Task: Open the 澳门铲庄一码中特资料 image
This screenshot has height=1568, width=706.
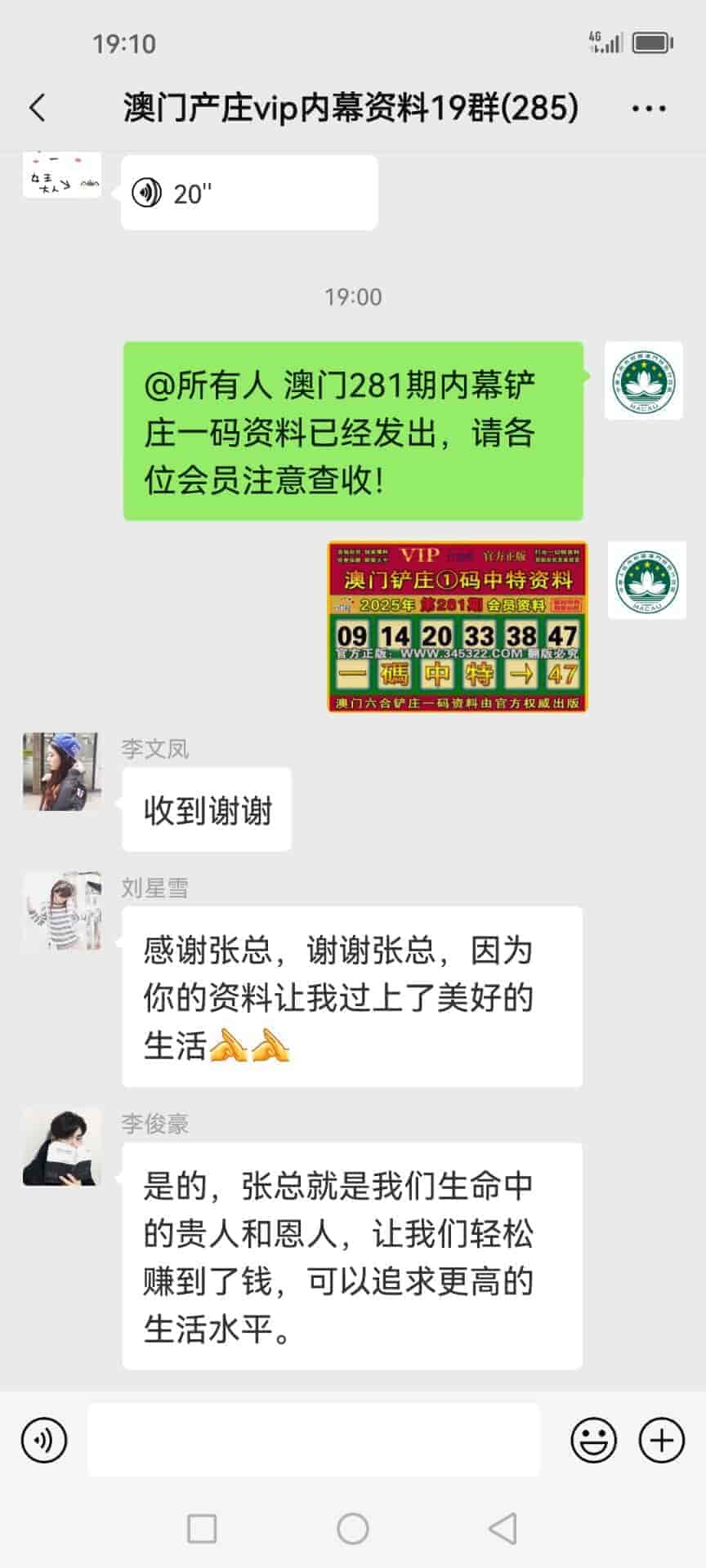Action: coord(457,626)
